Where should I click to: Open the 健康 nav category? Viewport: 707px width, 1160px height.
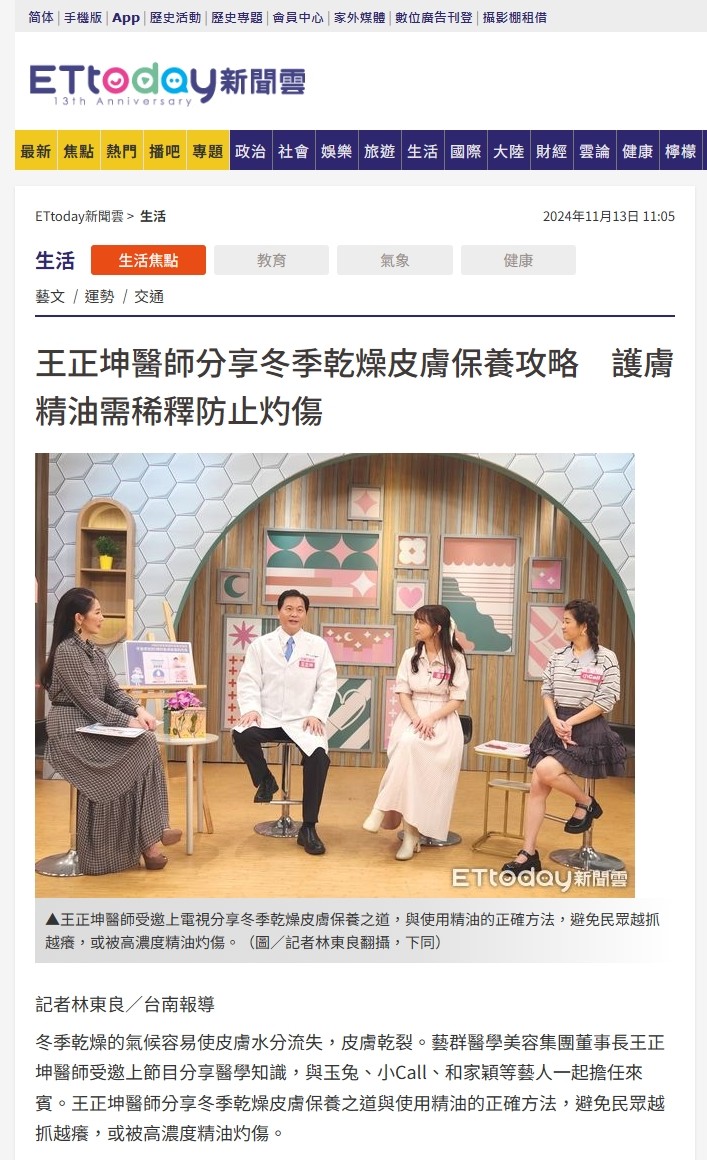tap(637, 151)
